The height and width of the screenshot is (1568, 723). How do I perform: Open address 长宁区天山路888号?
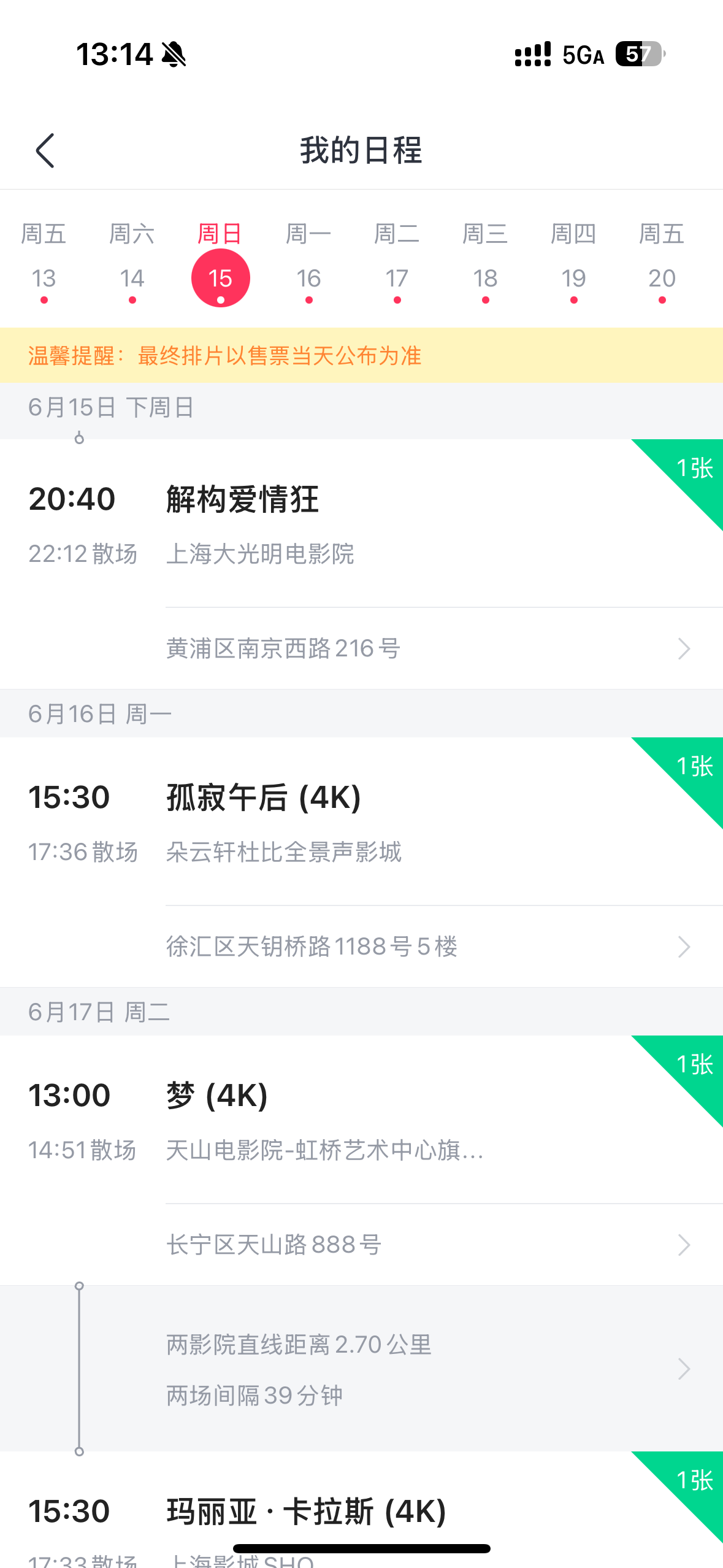(429, 1245)
